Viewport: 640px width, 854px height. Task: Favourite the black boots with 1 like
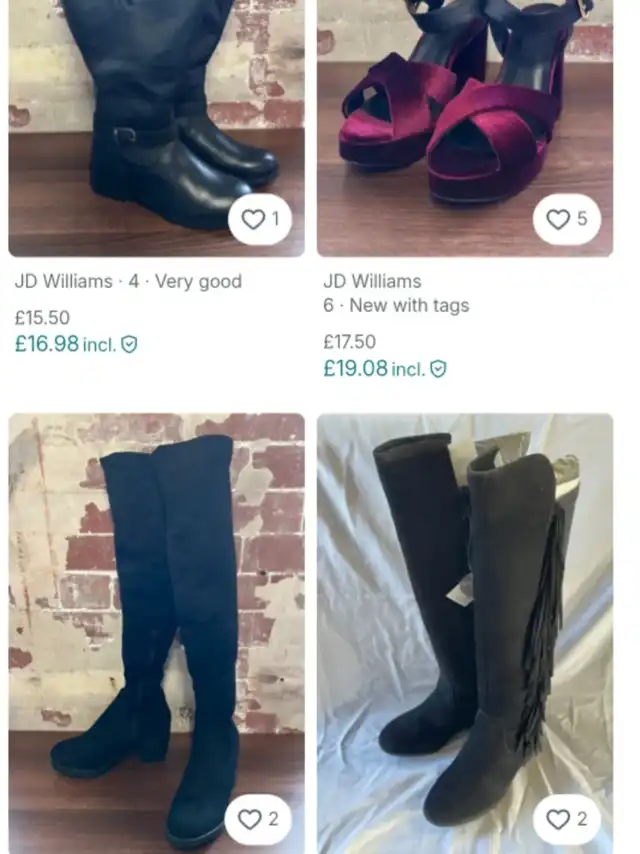[260, 219]
